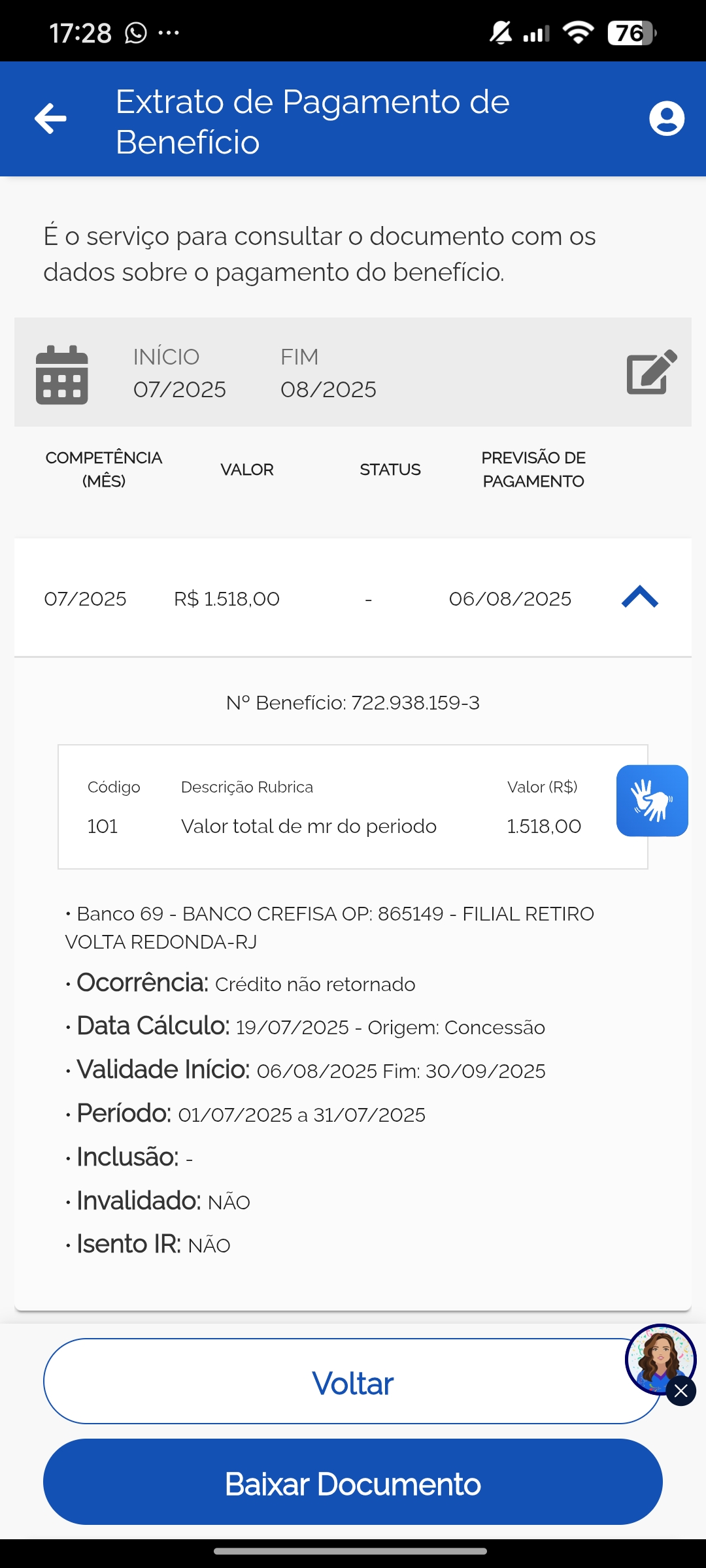706x1568 pixels.
Task: Edit the início and fim period
Action: [x=652, y=372]
